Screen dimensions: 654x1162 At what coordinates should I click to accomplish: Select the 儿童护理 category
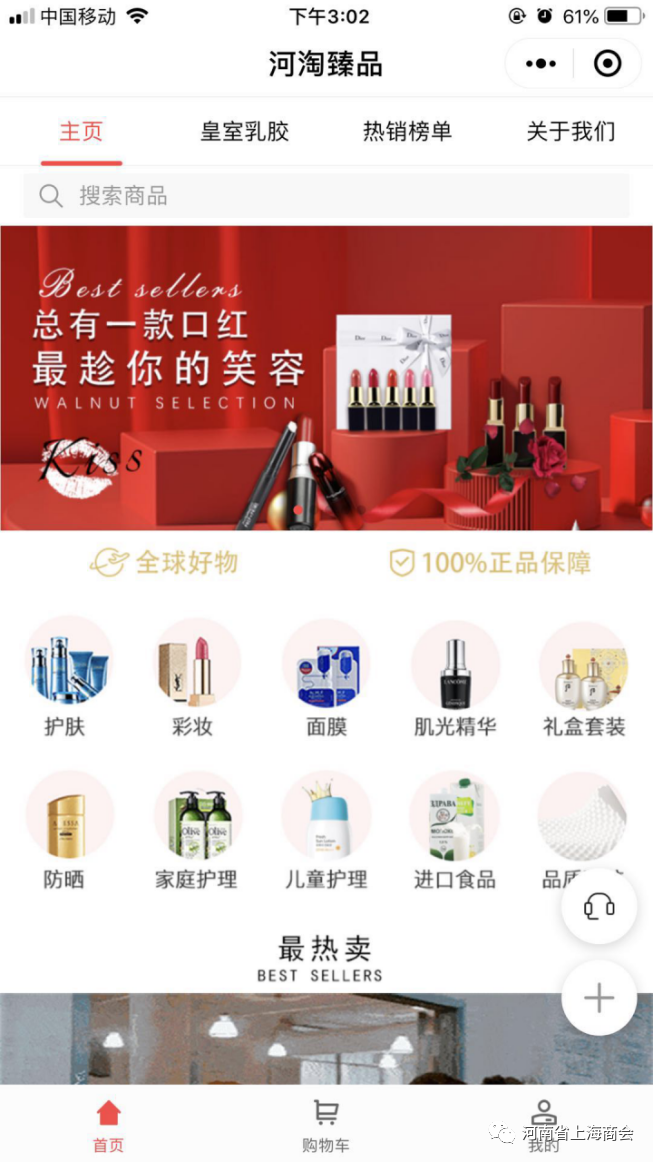326,832
